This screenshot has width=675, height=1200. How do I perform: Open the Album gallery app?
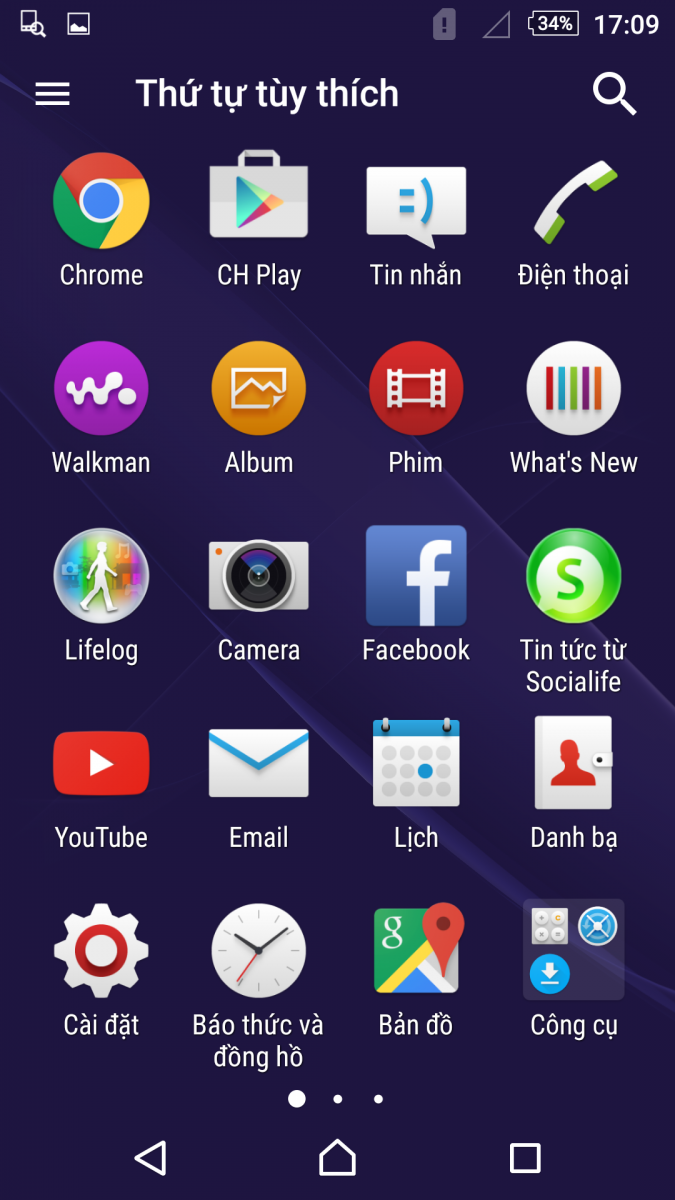coord(258,389)
